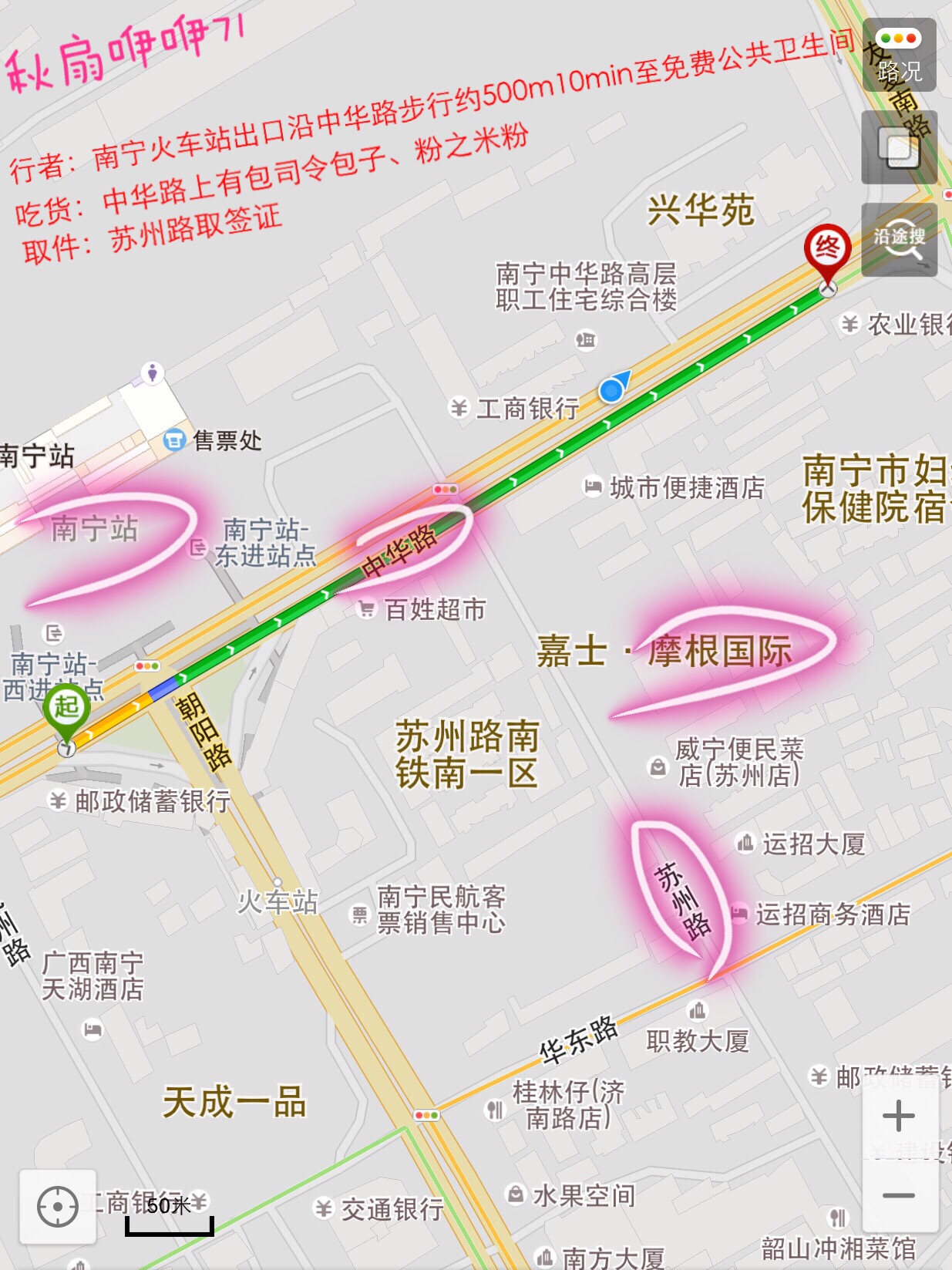The height and width of the screenshot is (1270, 952).
Task: Open the map layers selector
Action: click(899, 148)
